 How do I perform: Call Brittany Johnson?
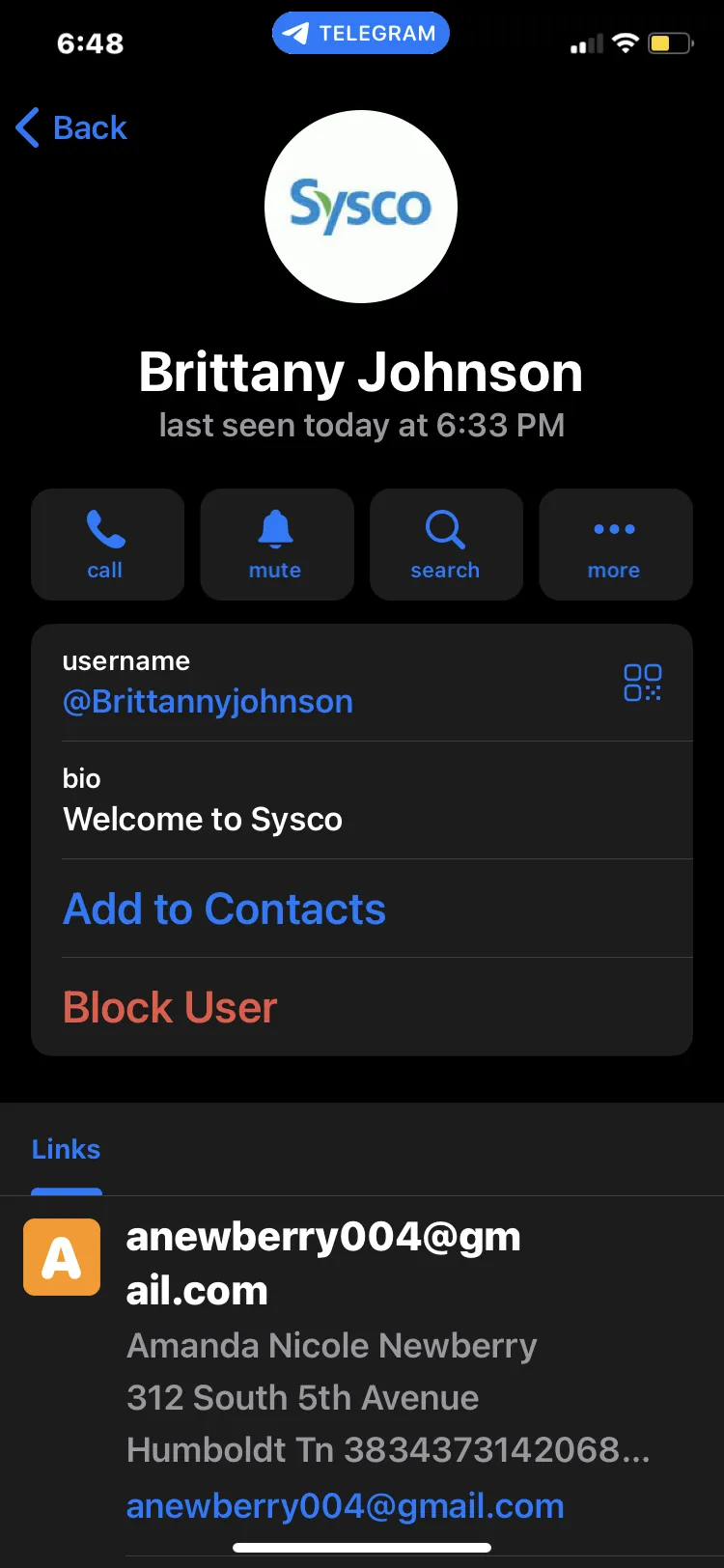click(107, 545)
